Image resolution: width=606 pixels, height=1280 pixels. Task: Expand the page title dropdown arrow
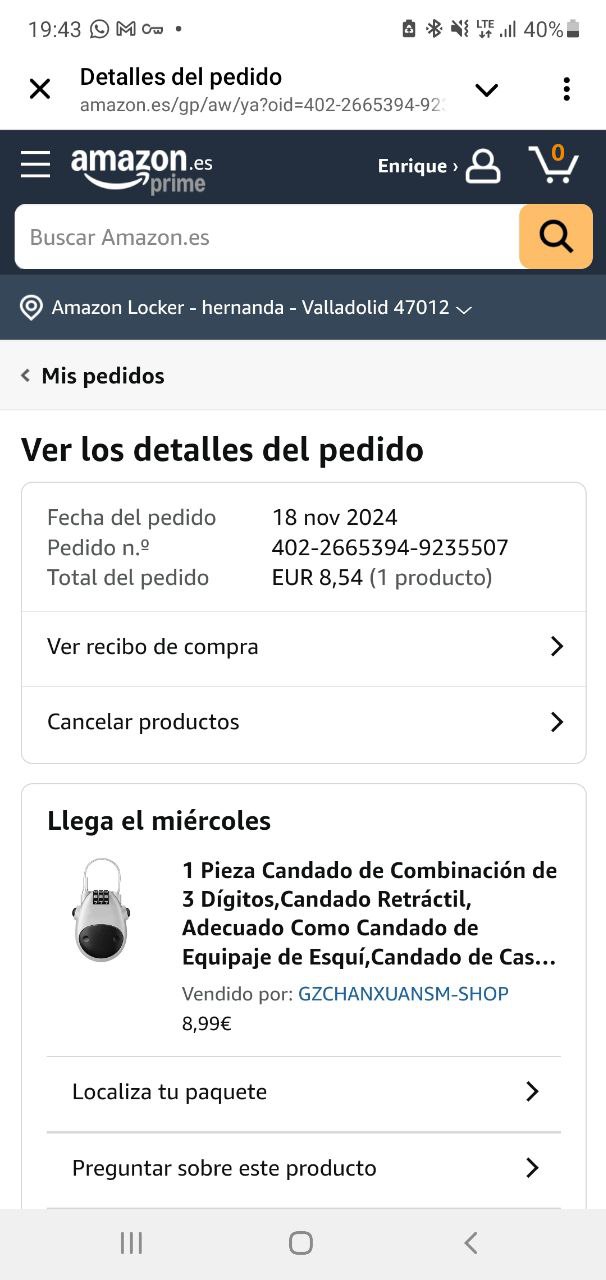[x=486, y=90]
